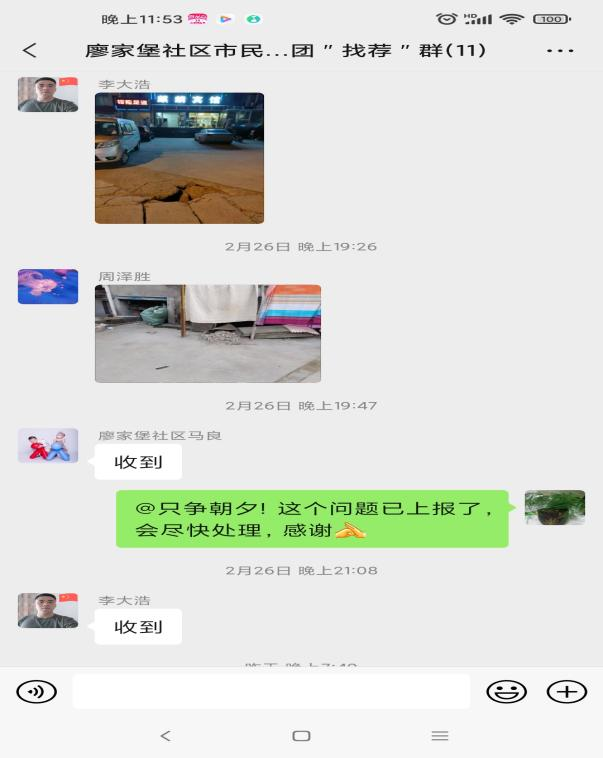Switch to voice message input

(x=37, y=691)
